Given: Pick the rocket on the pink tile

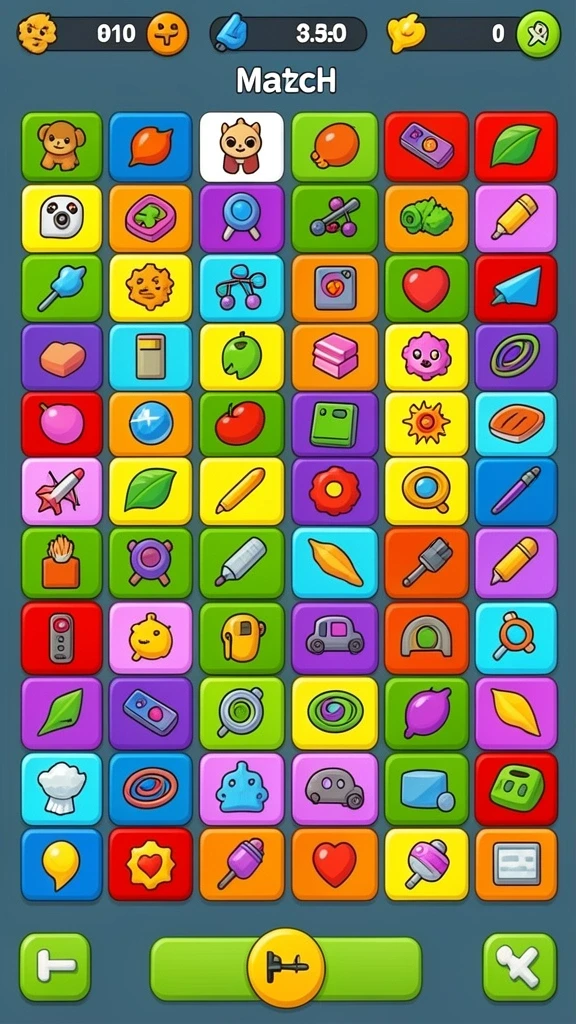Looking at the screenshot, I should coord(62,491).
